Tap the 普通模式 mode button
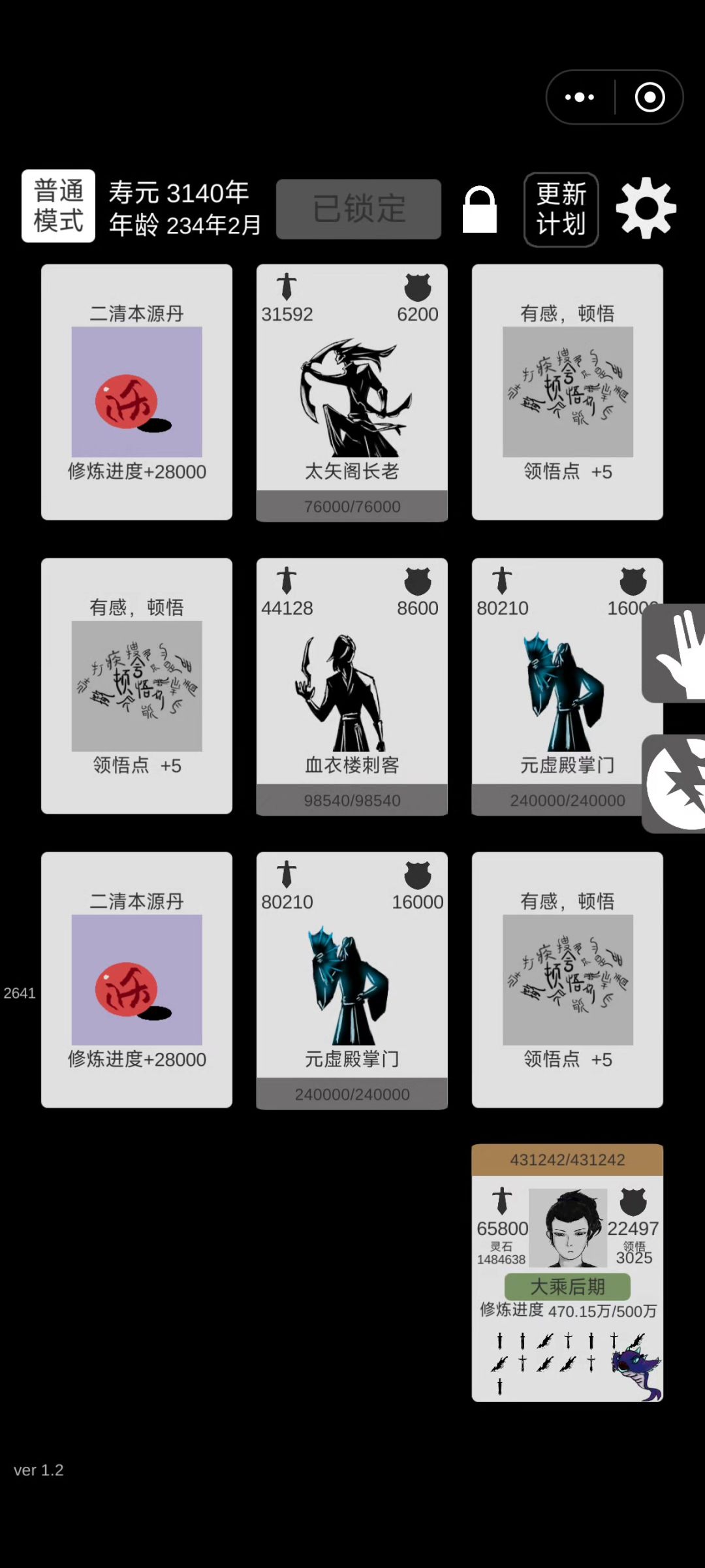 (x=58, y=206)
